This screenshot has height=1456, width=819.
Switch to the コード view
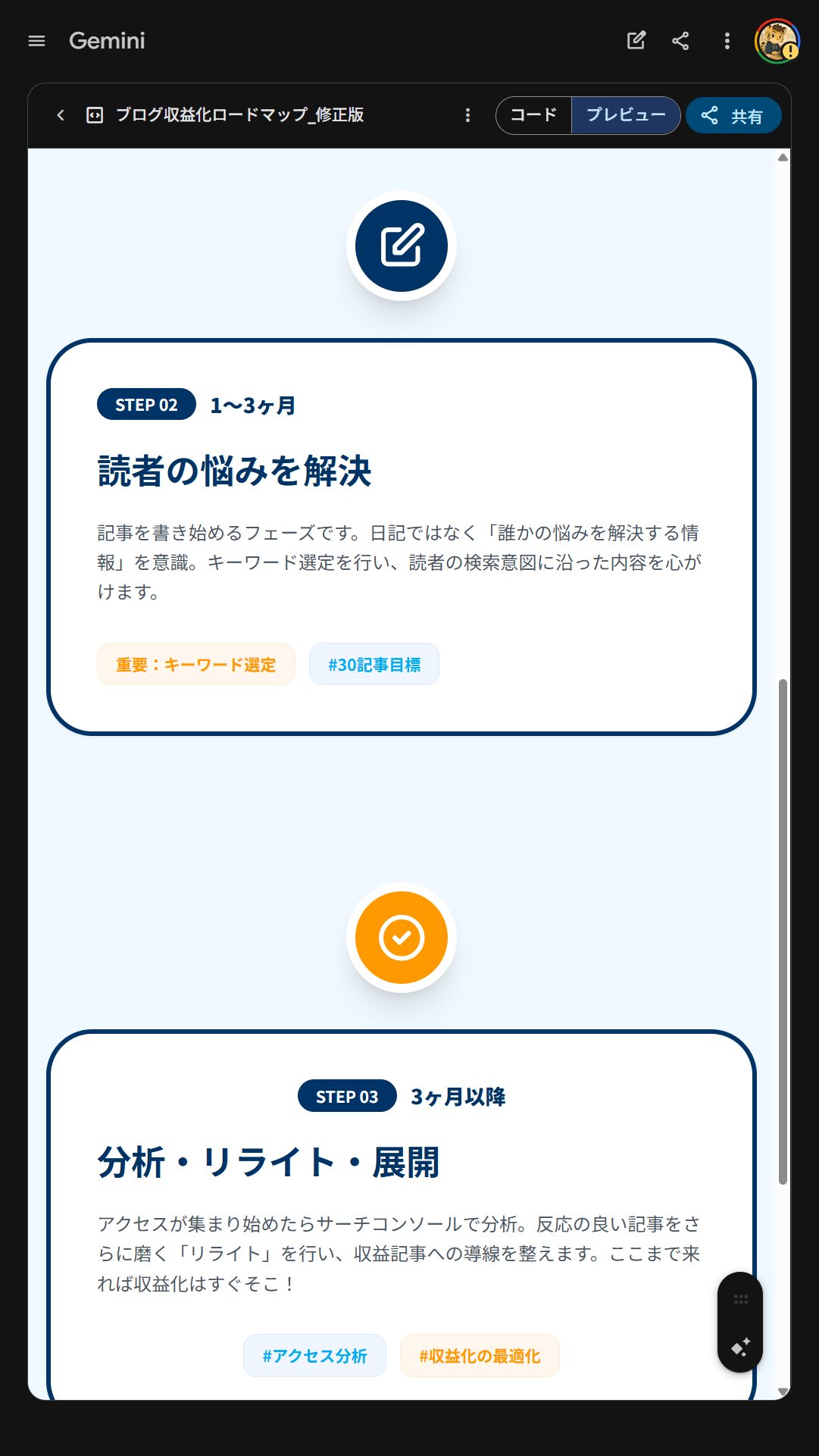point(533,115)
